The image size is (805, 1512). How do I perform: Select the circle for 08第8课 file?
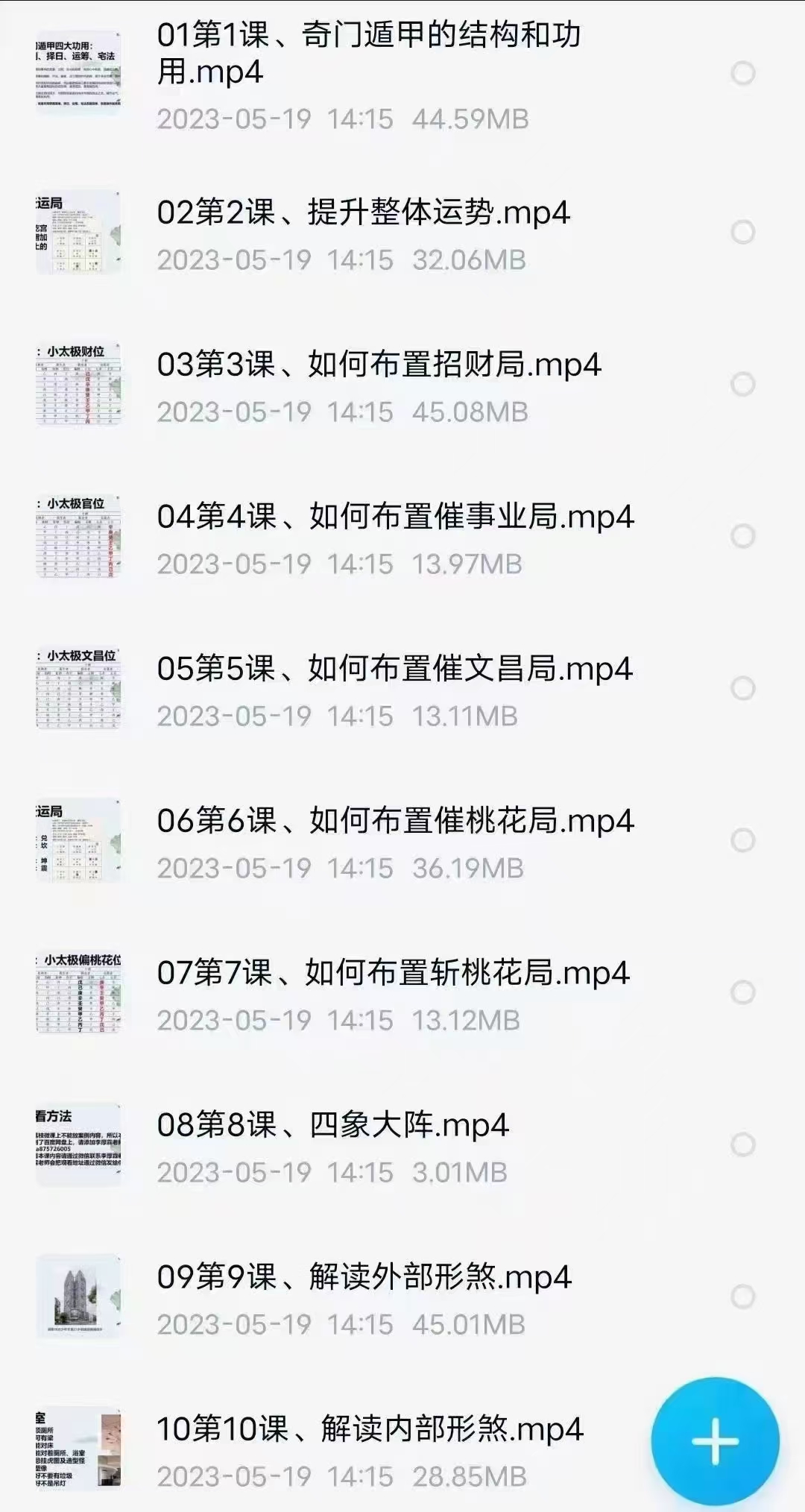tap(742, 1144)
